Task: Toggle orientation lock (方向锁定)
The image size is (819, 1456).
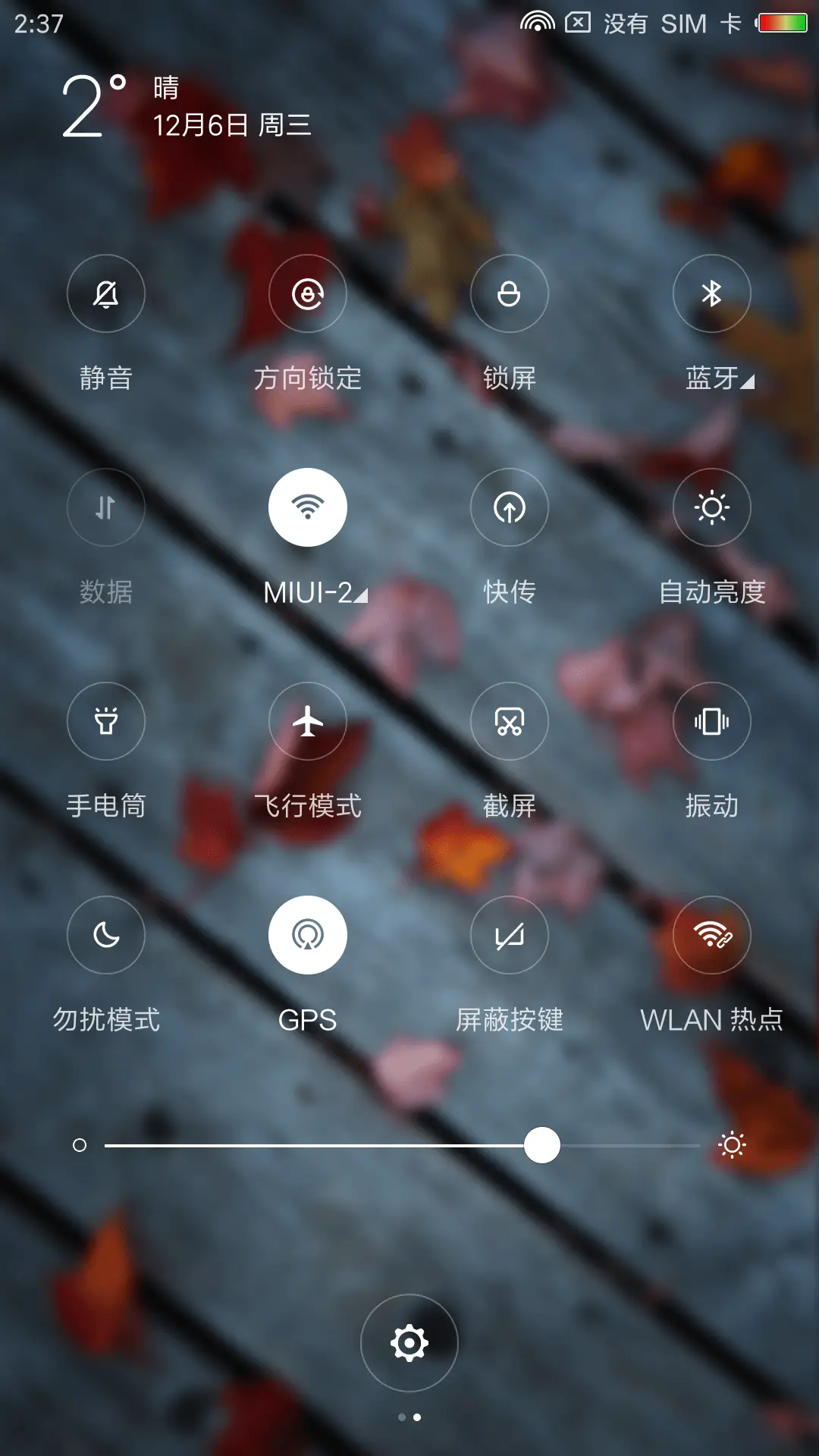Action: click(x=308, y=293)
